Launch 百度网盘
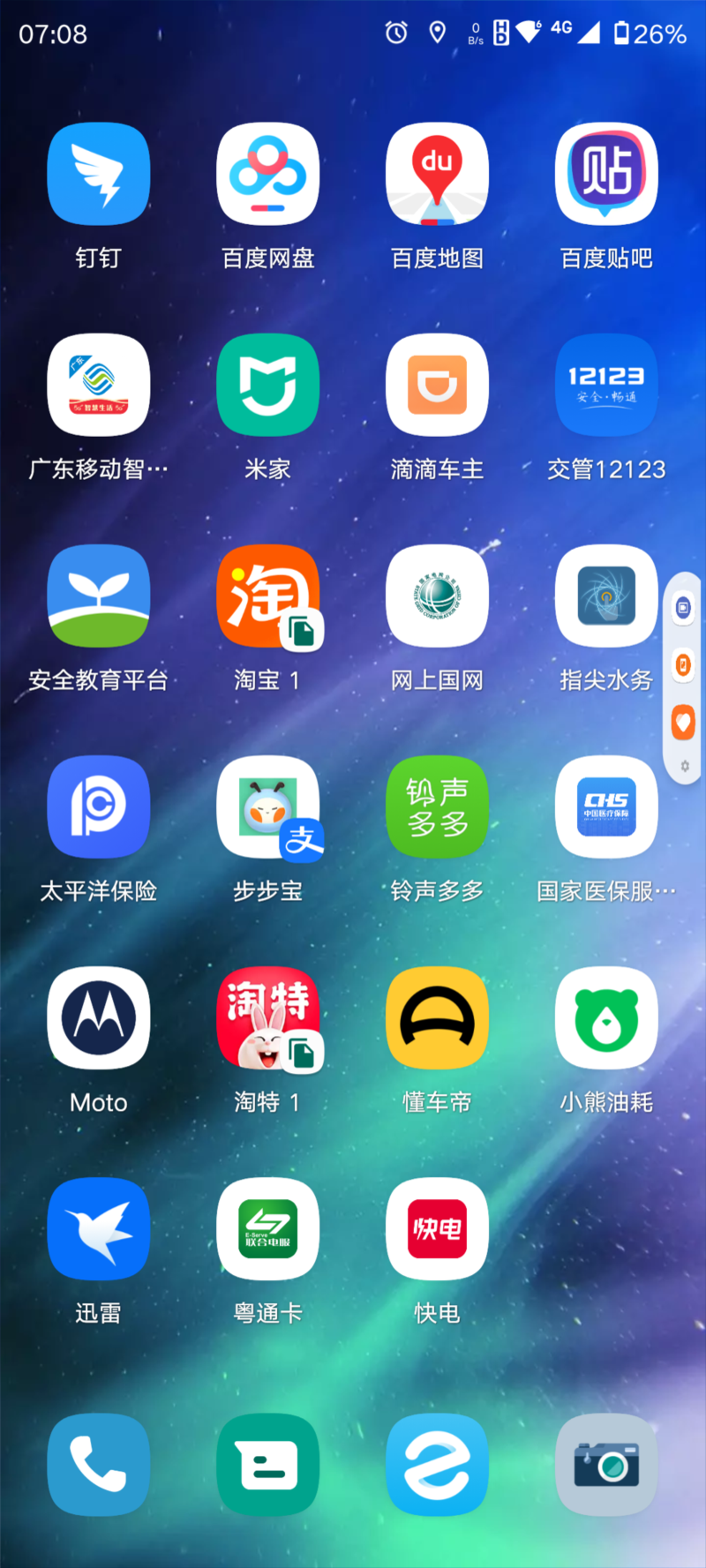This screenshot has height=1568, width=706. [267, 174]
